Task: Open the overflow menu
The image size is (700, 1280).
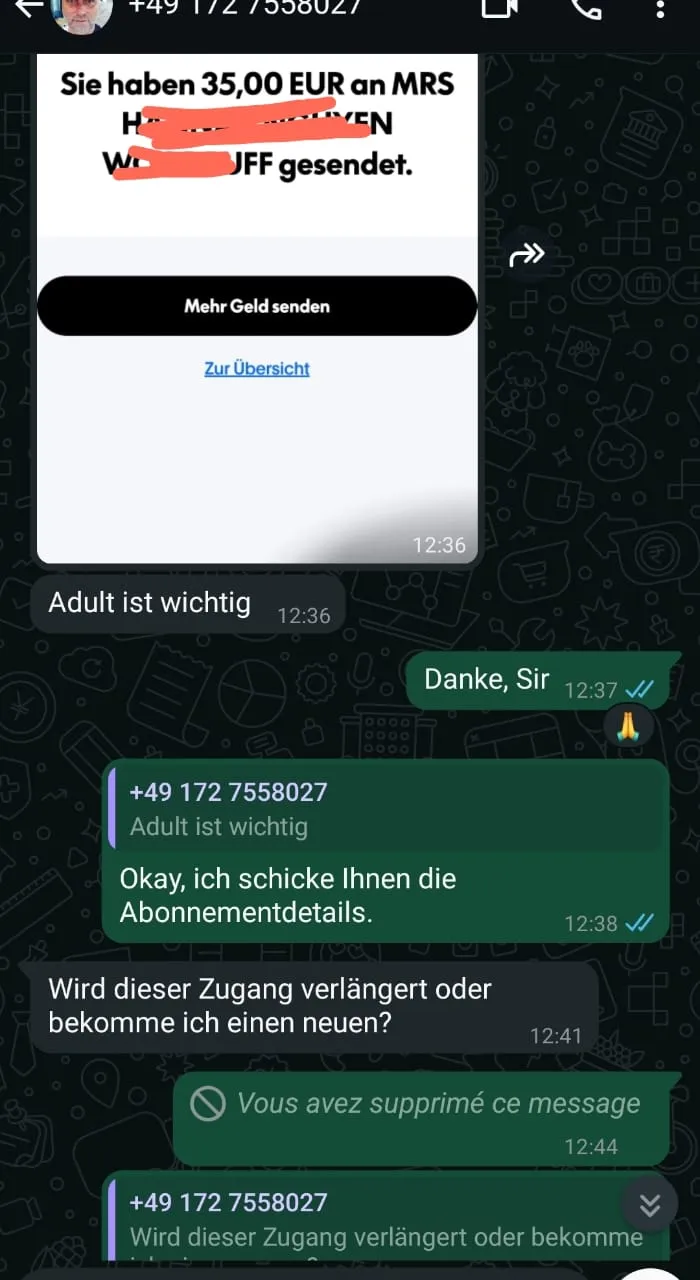Action: click(660, 8)
